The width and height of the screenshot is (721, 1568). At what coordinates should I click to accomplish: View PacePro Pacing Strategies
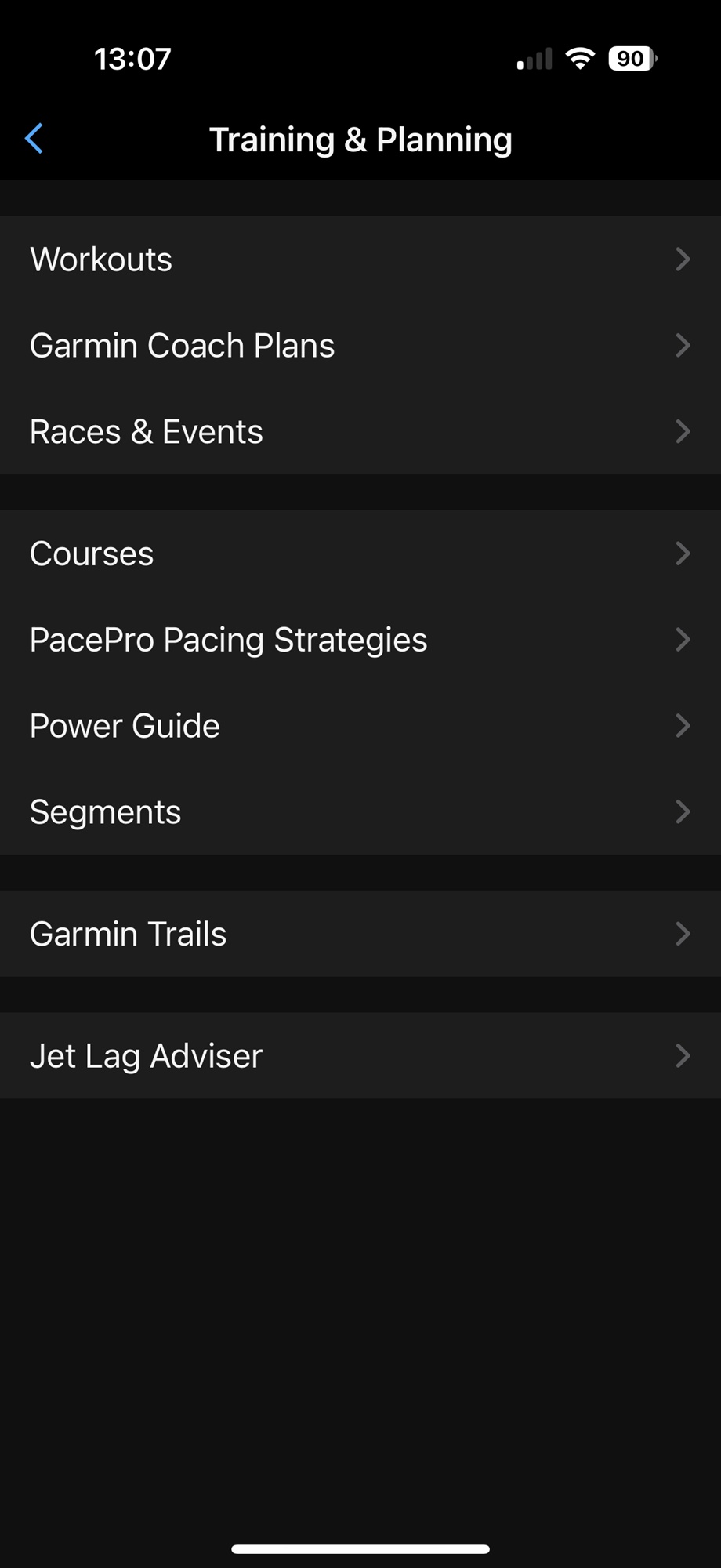360,640
